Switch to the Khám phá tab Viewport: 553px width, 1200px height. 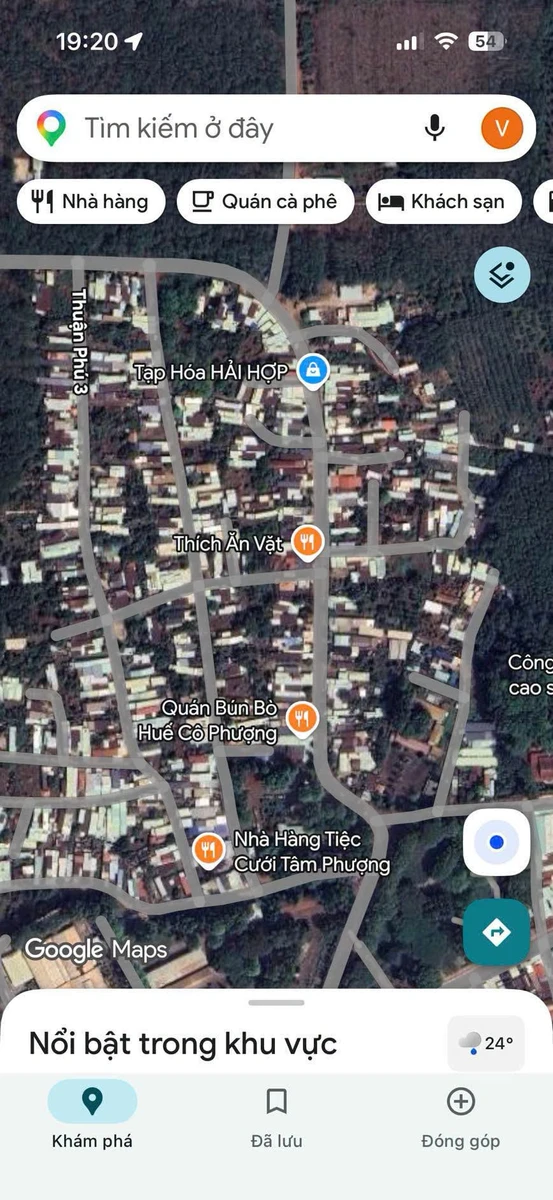point(92,1116)
